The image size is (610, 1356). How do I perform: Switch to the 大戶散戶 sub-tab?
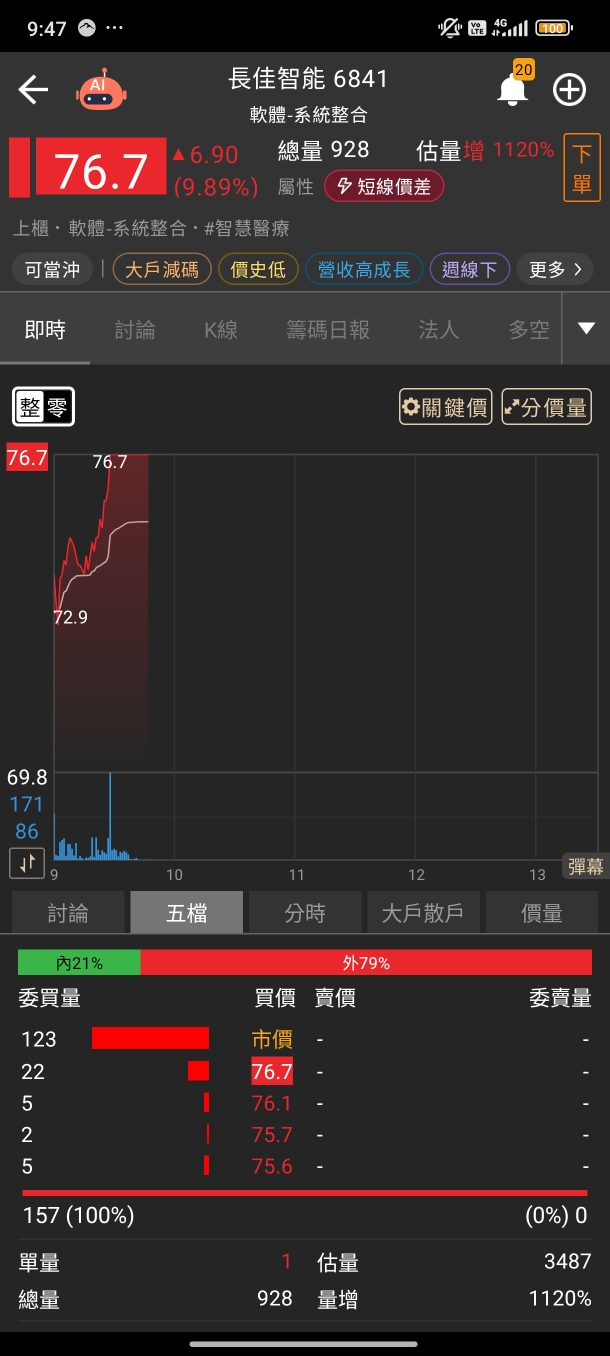(423, 913)
